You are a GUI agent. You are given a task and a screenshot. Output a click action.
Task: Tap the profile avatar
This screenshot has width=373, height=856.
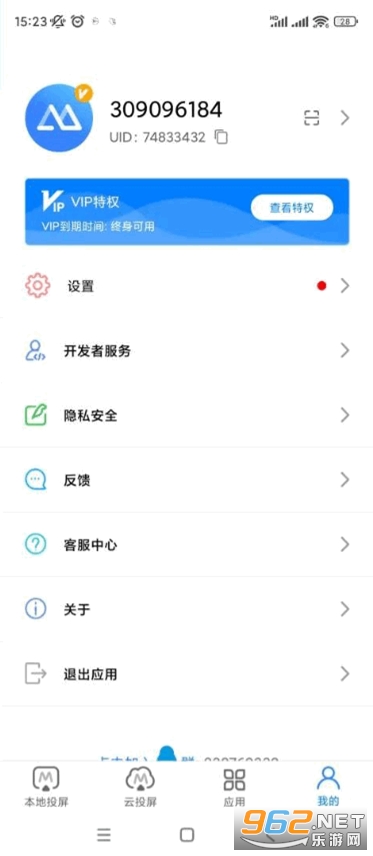[59, 117]
